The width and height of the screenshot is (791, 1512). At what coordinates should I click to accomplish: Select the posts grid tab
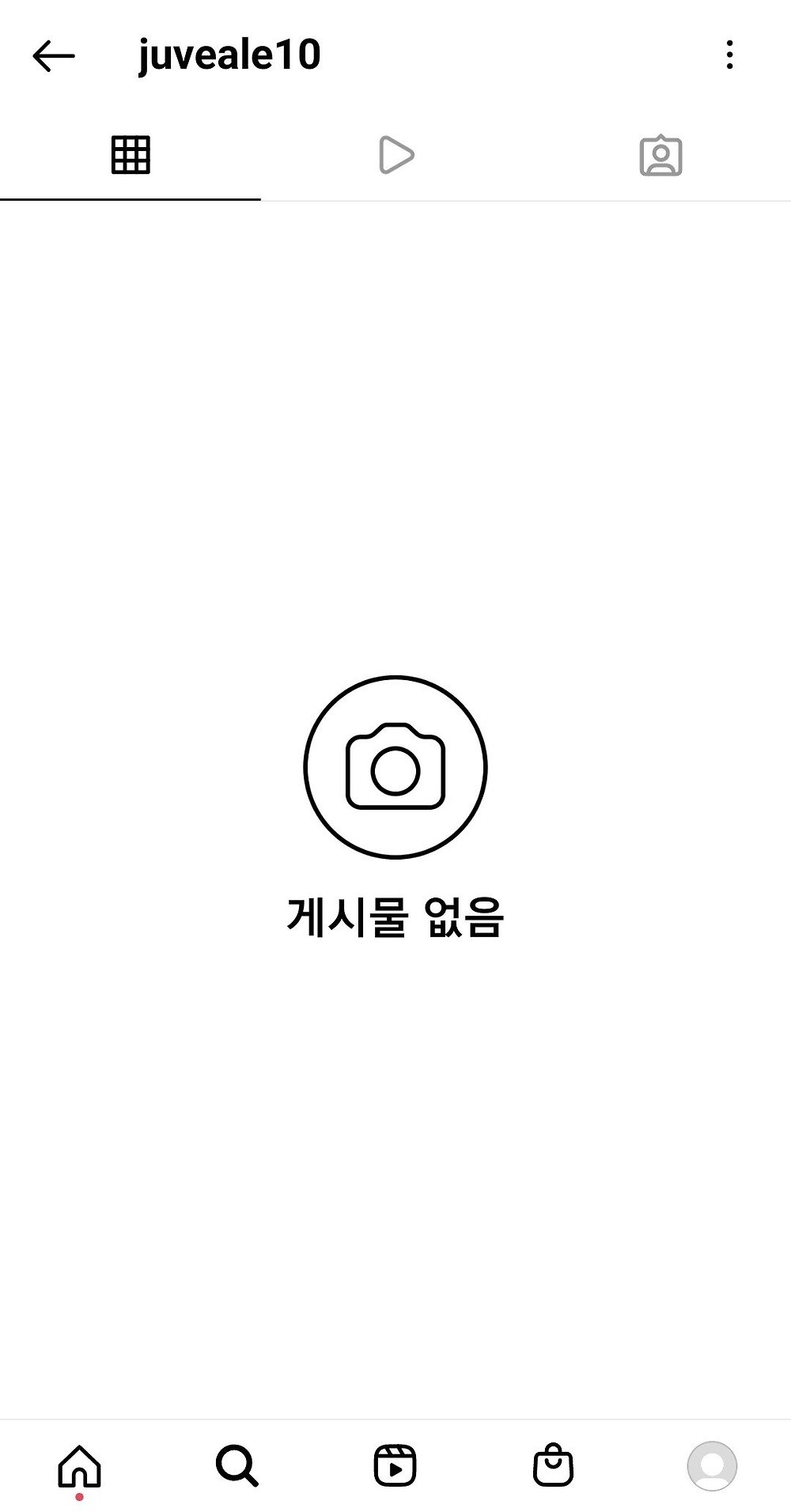(131, 155)
